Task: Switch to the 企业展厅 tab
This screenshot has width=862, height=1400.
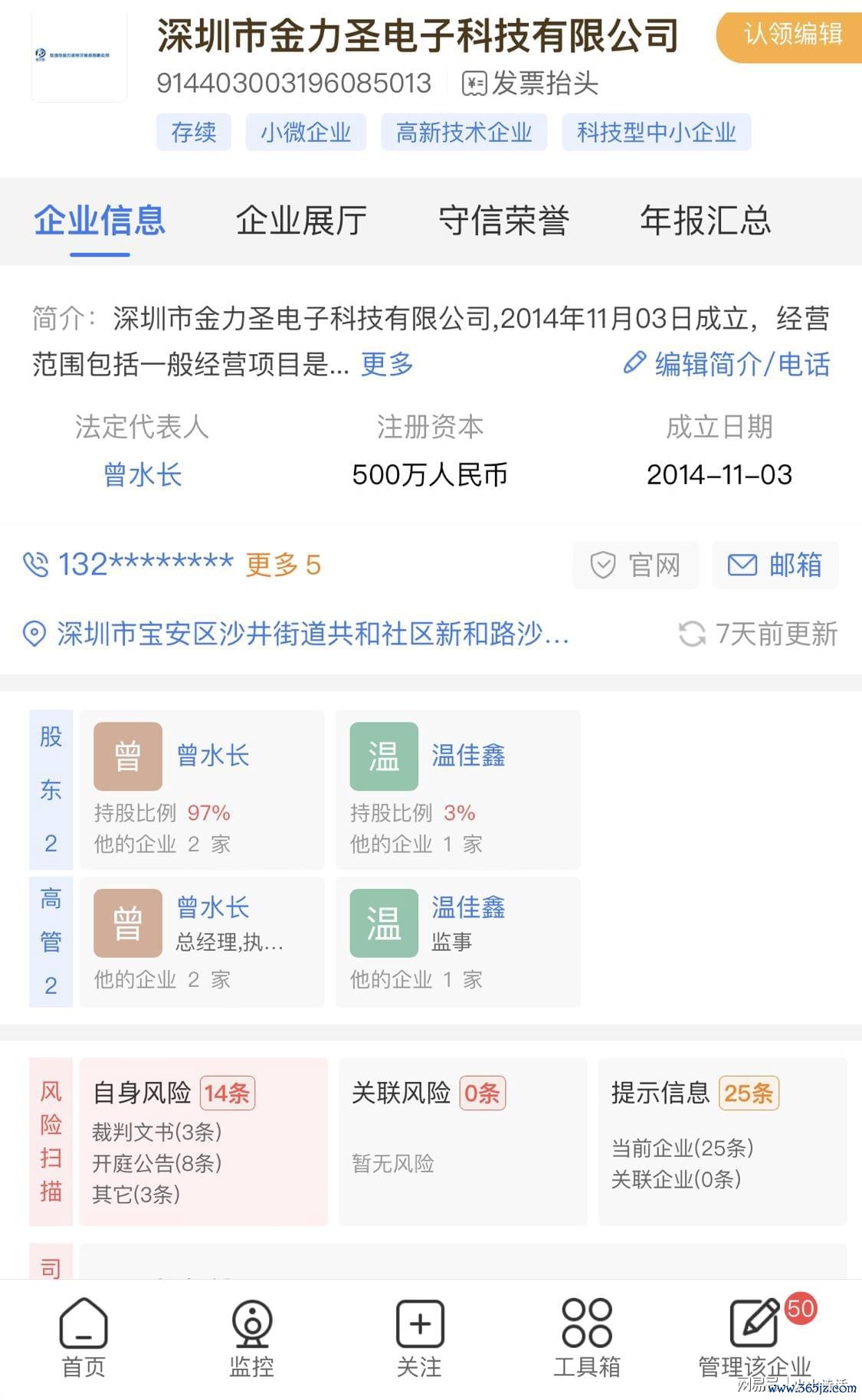Action: pyautogui.click(x=301, y=221)
